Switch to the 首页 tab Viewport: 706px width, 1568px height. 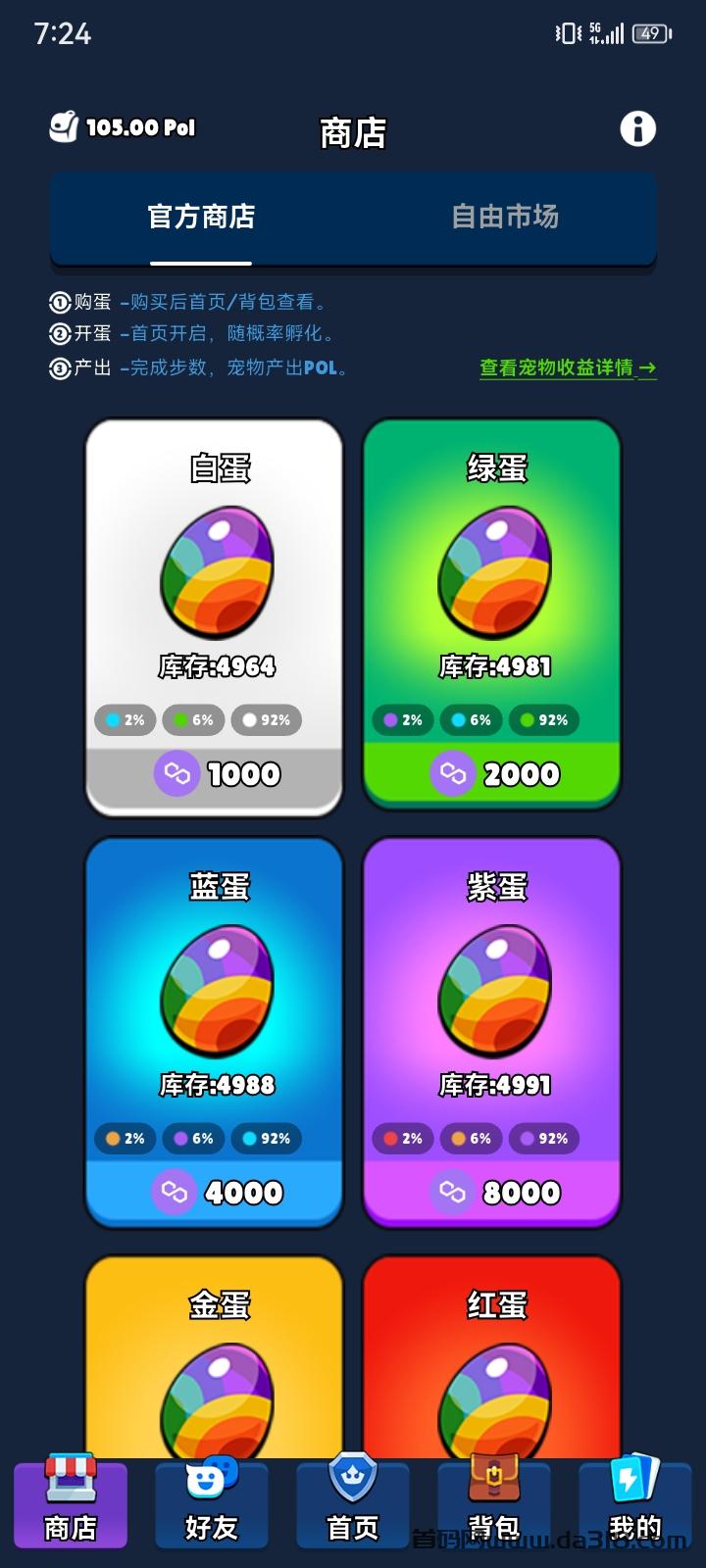[x=353, y=1504]
